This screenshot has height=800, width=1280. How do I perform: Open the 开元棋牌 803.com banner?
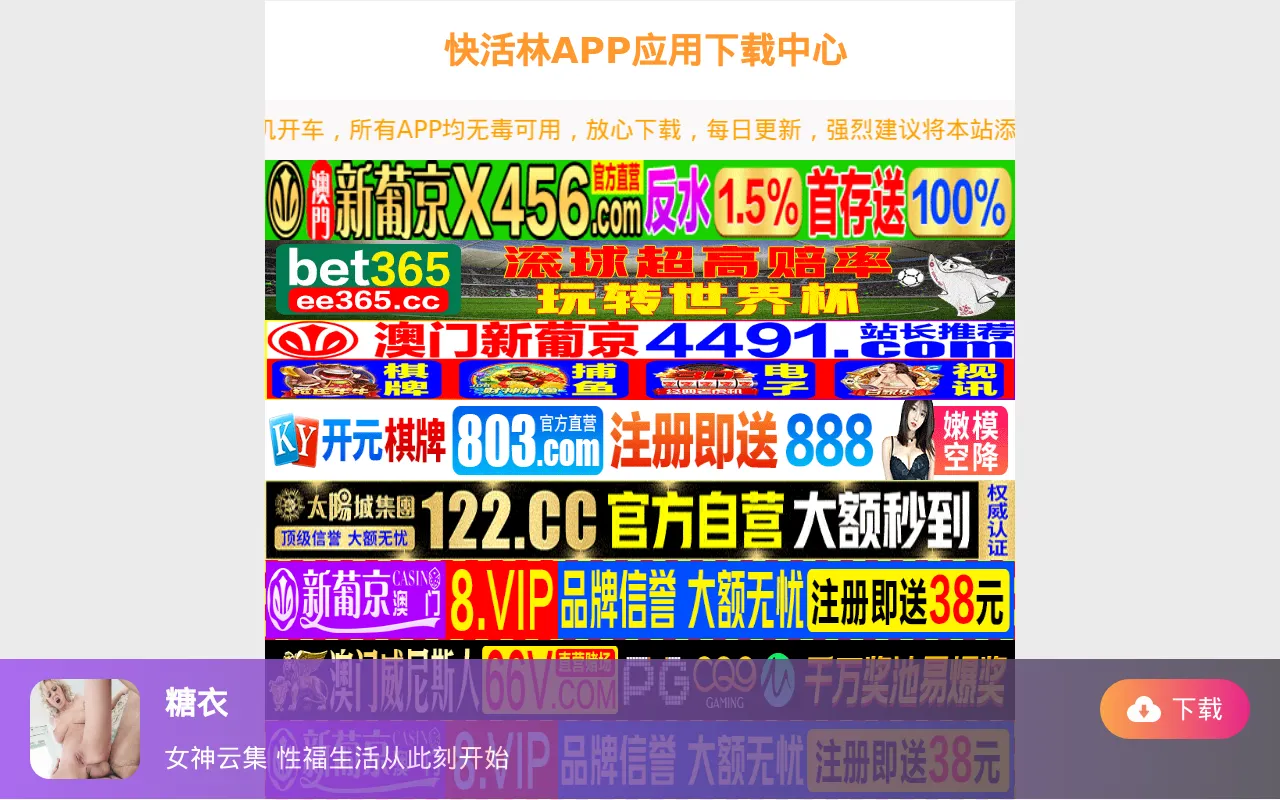click(640, 440)
